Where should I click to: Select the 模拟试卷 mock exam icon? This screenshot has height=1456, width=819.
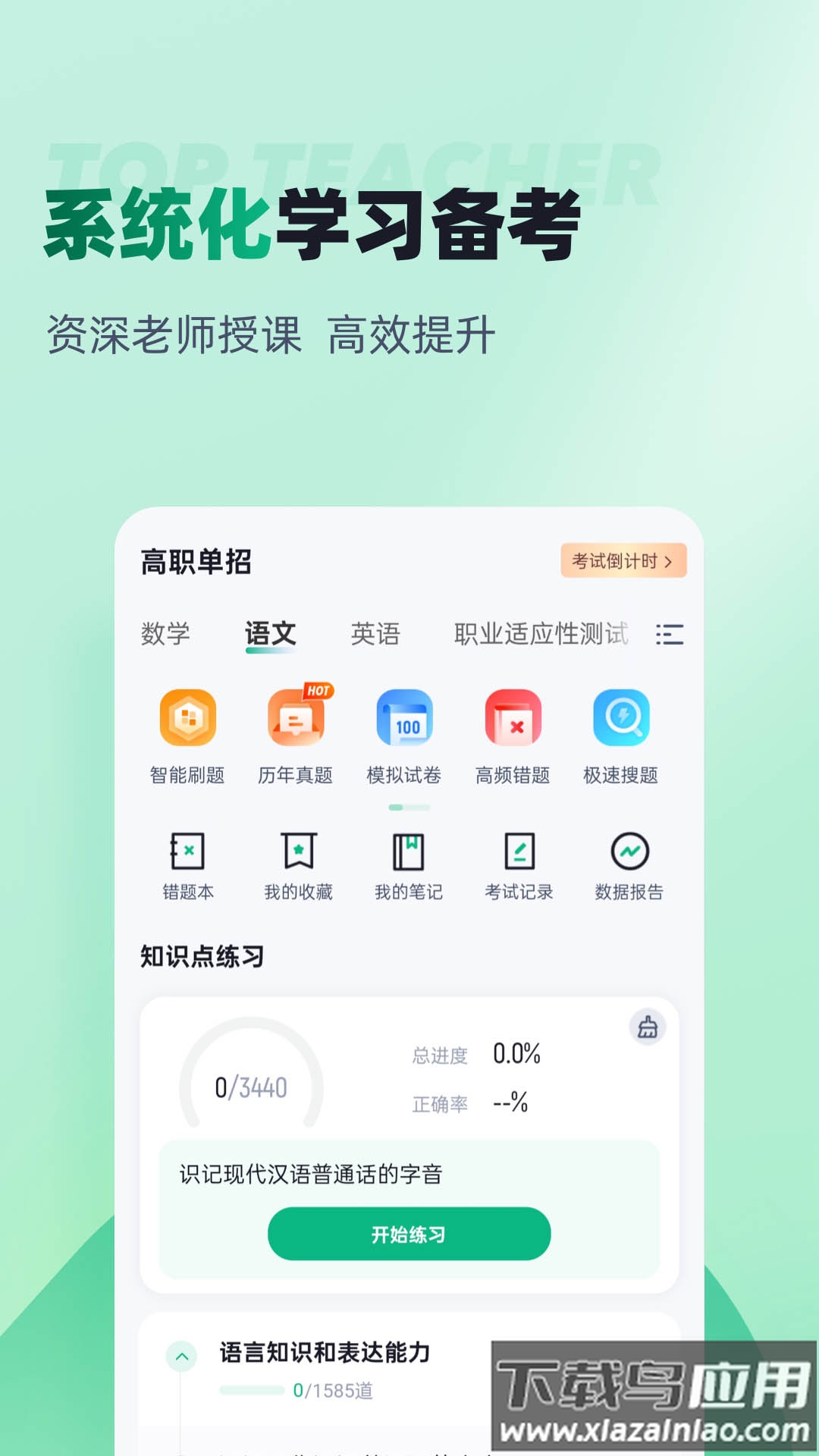403,736
